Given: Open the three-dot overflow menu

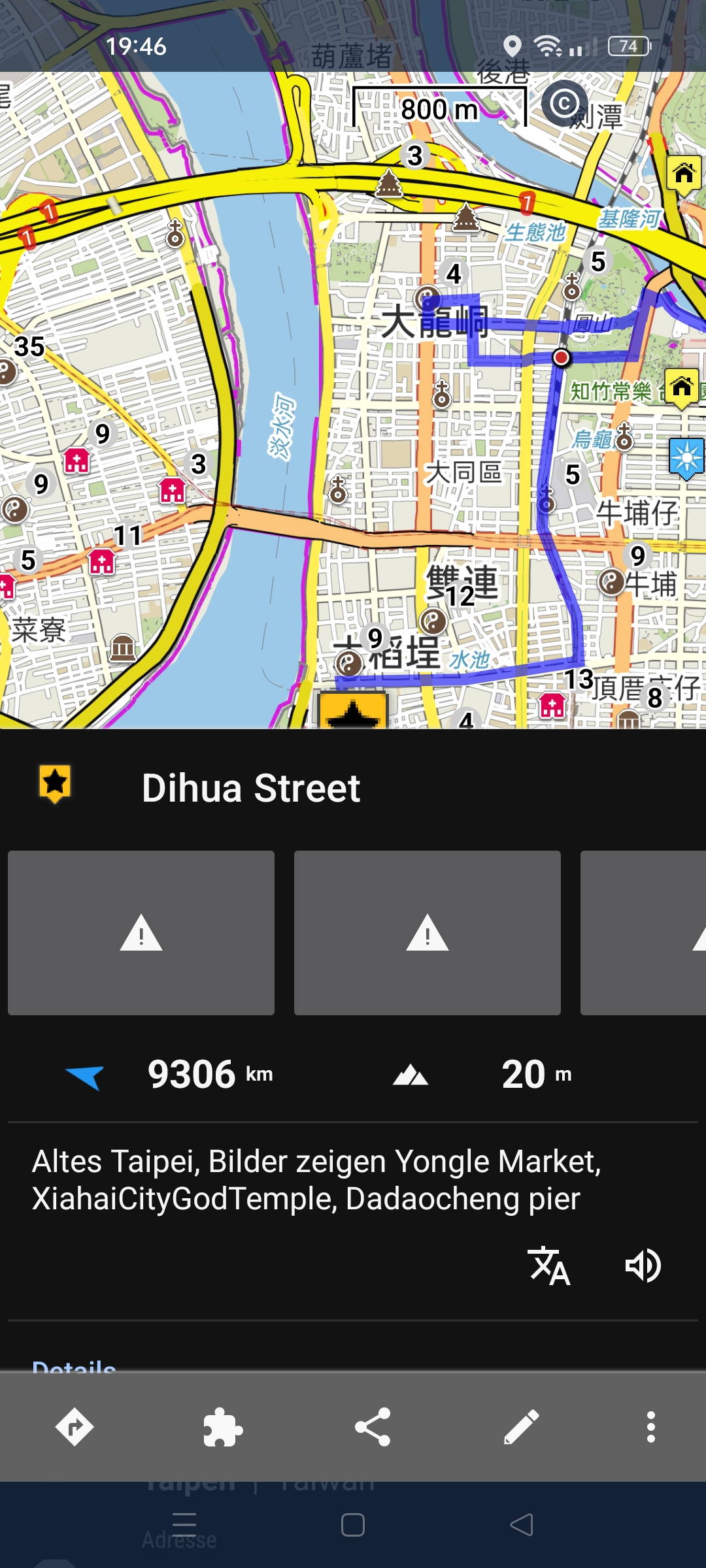Looking at the screenshot, I should coord(650,1428).
